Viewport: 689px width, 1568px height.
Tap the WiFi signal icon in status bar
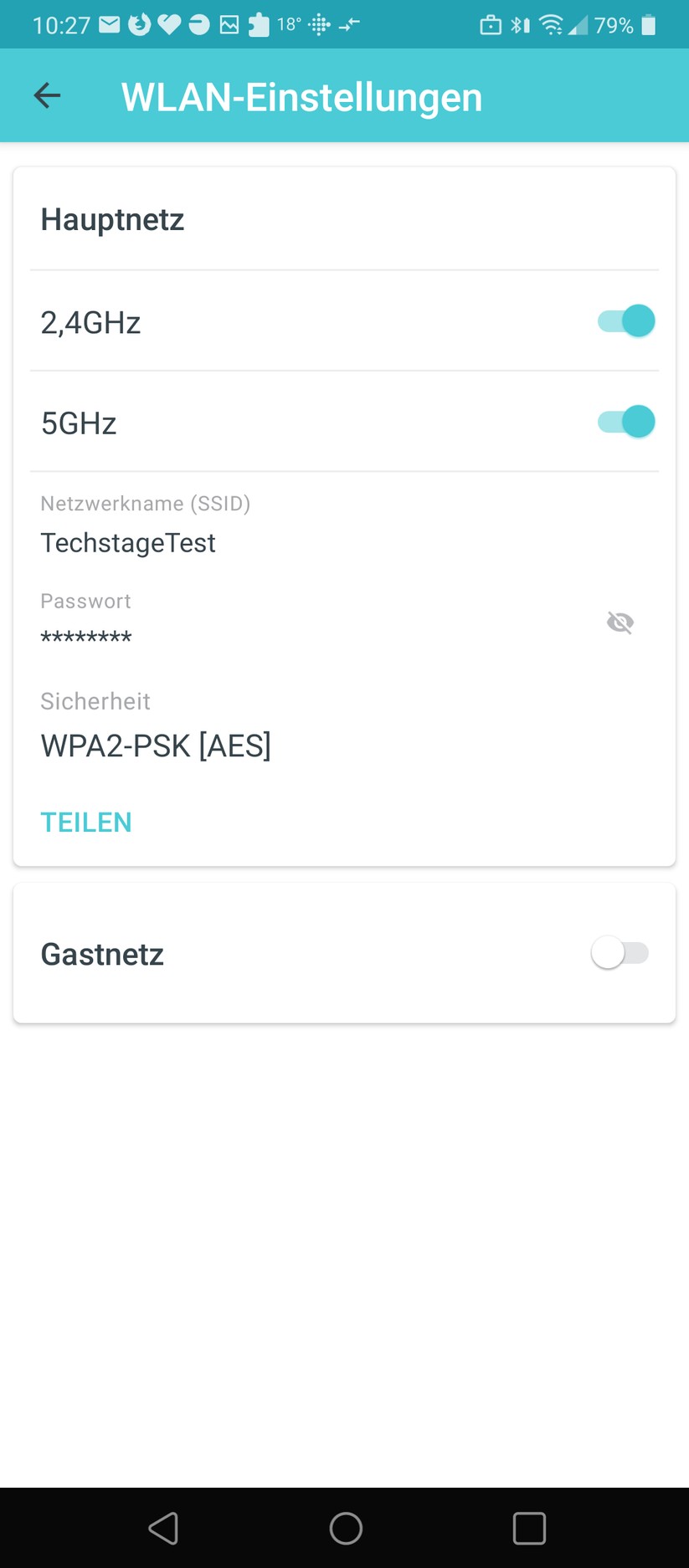[x=550, y=24]
